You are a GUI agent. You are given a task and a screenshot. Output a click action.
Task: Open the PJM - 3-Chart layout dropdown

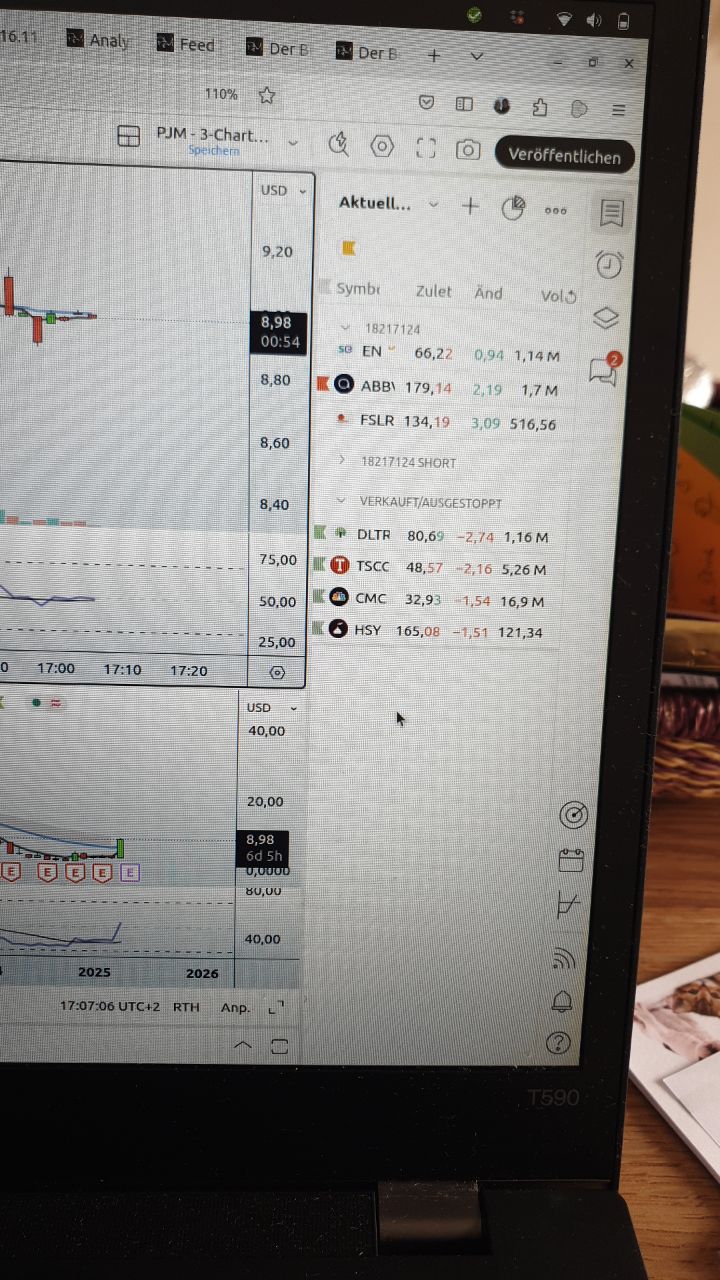coord(293,142)
